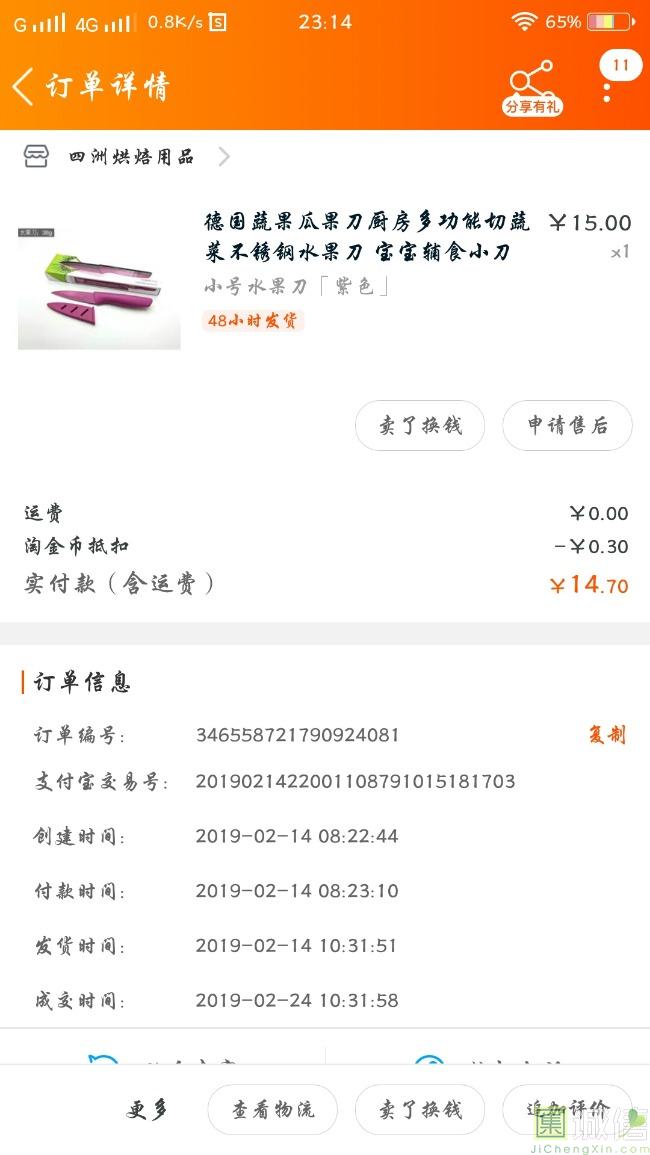Copy the order number with 复制
650x1155 pixels.
point(606,735)
